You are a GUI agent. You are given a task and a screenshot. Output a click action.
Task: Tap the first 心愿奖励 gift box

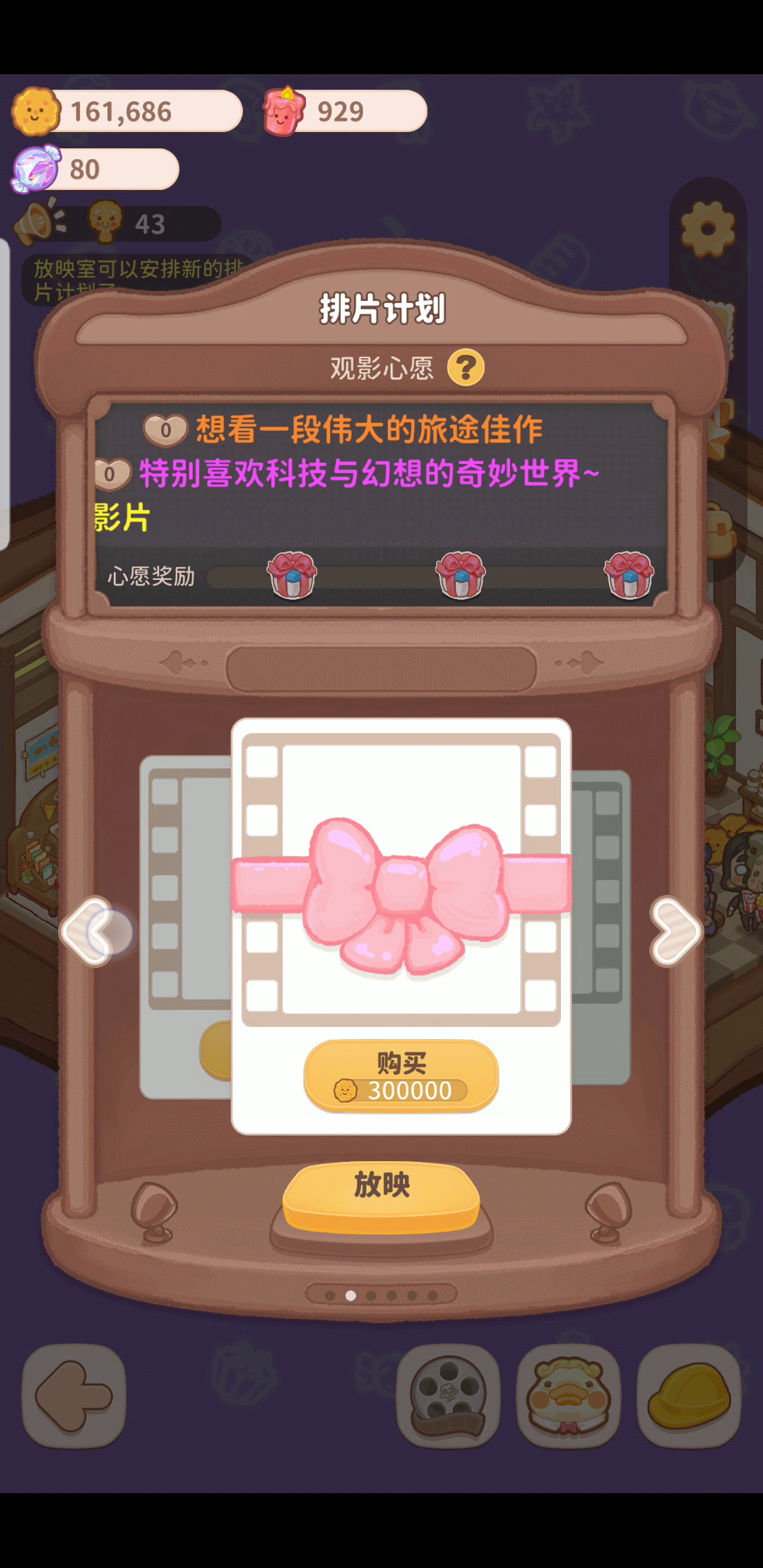[x=292, y=575]
